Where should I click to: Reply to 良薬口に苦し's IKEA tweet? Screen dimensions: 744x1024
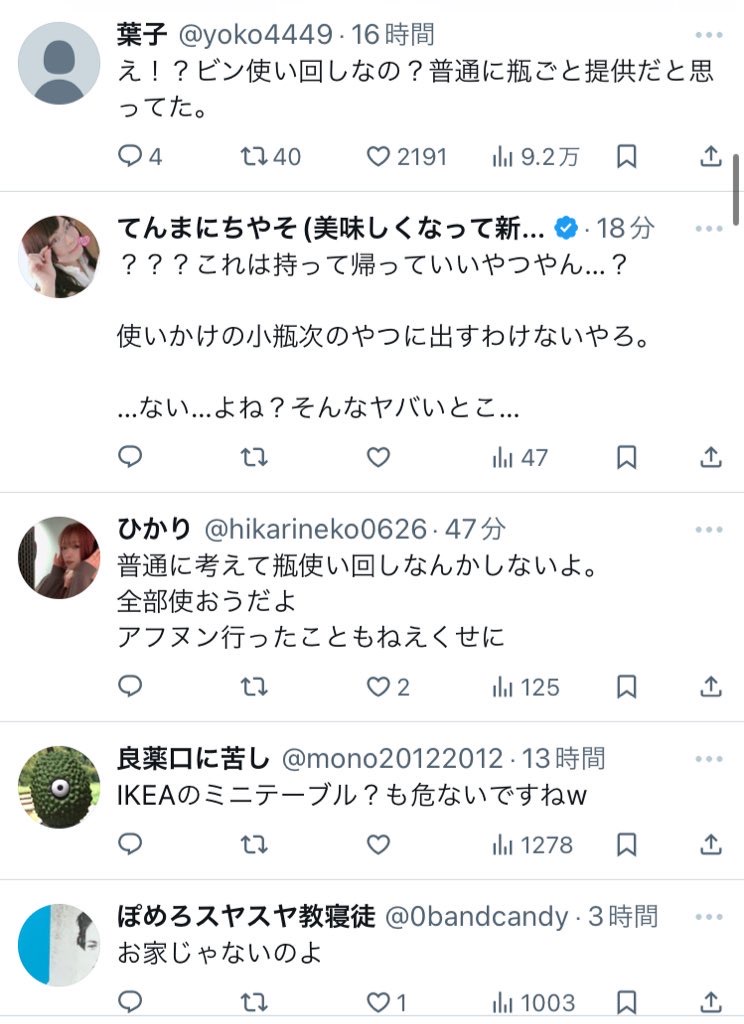pos(130,845)
